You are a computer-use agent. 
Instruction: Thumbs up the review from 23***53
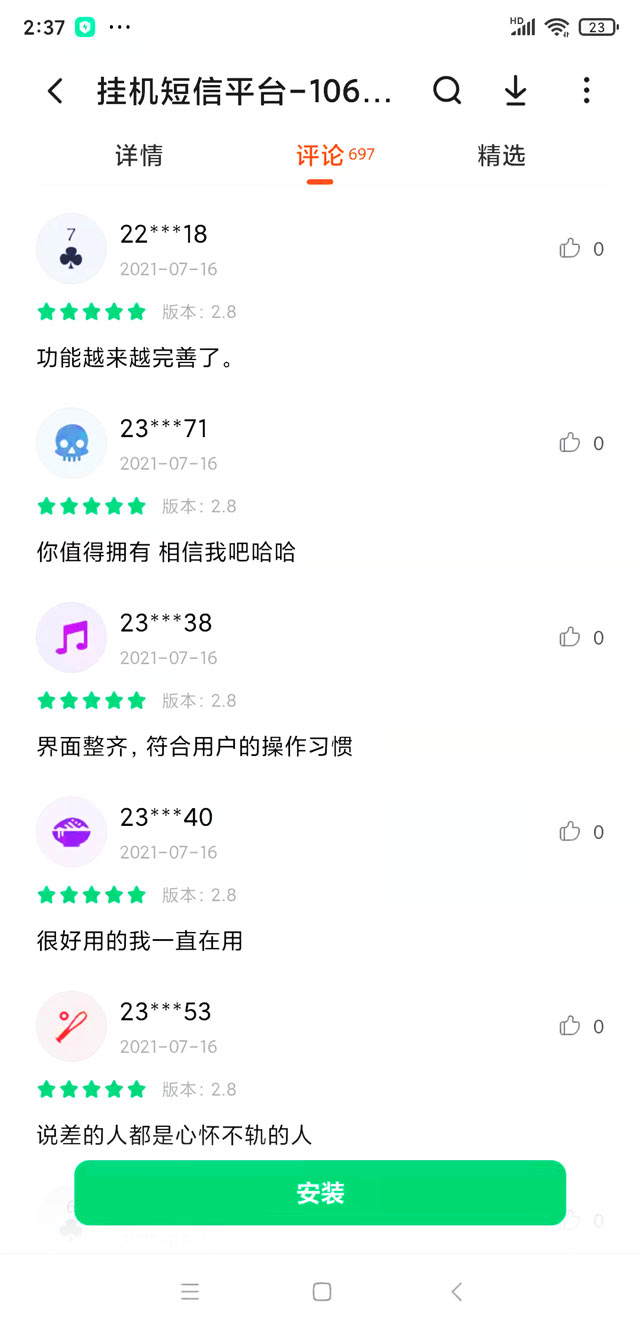pyautogui.click(x=570, y=1026)
